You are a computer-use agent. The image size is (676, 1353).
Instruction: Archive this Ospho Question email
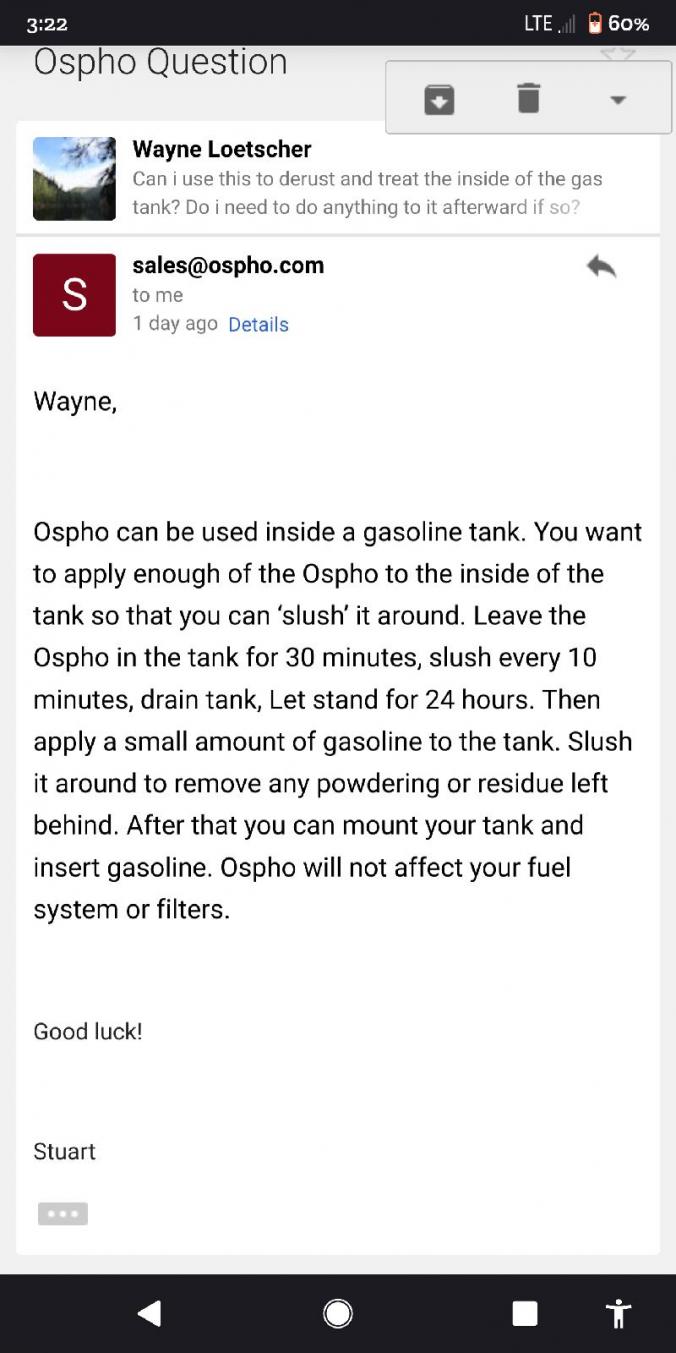click(439, 98)
